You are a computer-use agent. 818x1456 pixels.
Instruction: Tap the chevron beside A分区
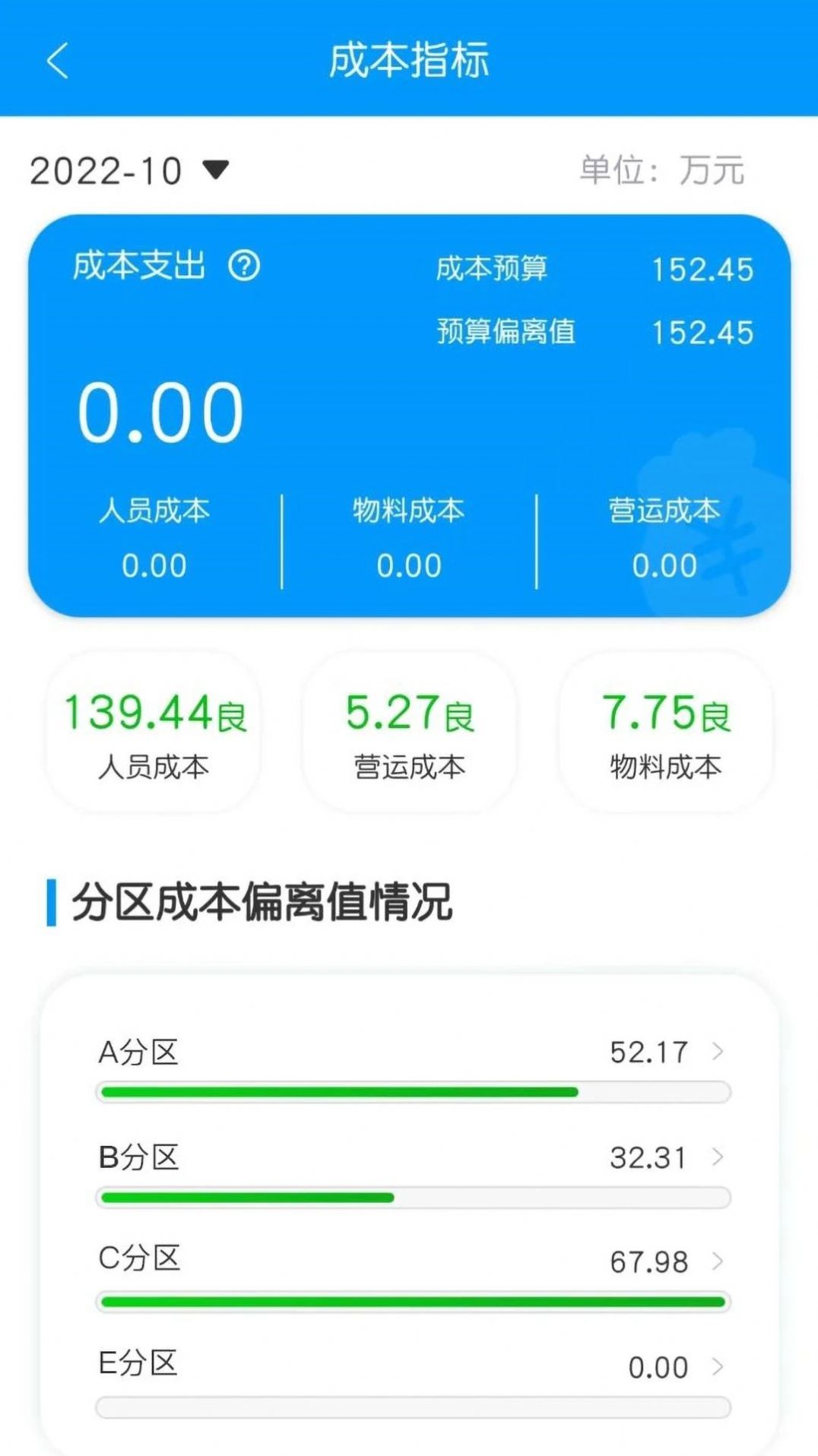pos(718,1051)
